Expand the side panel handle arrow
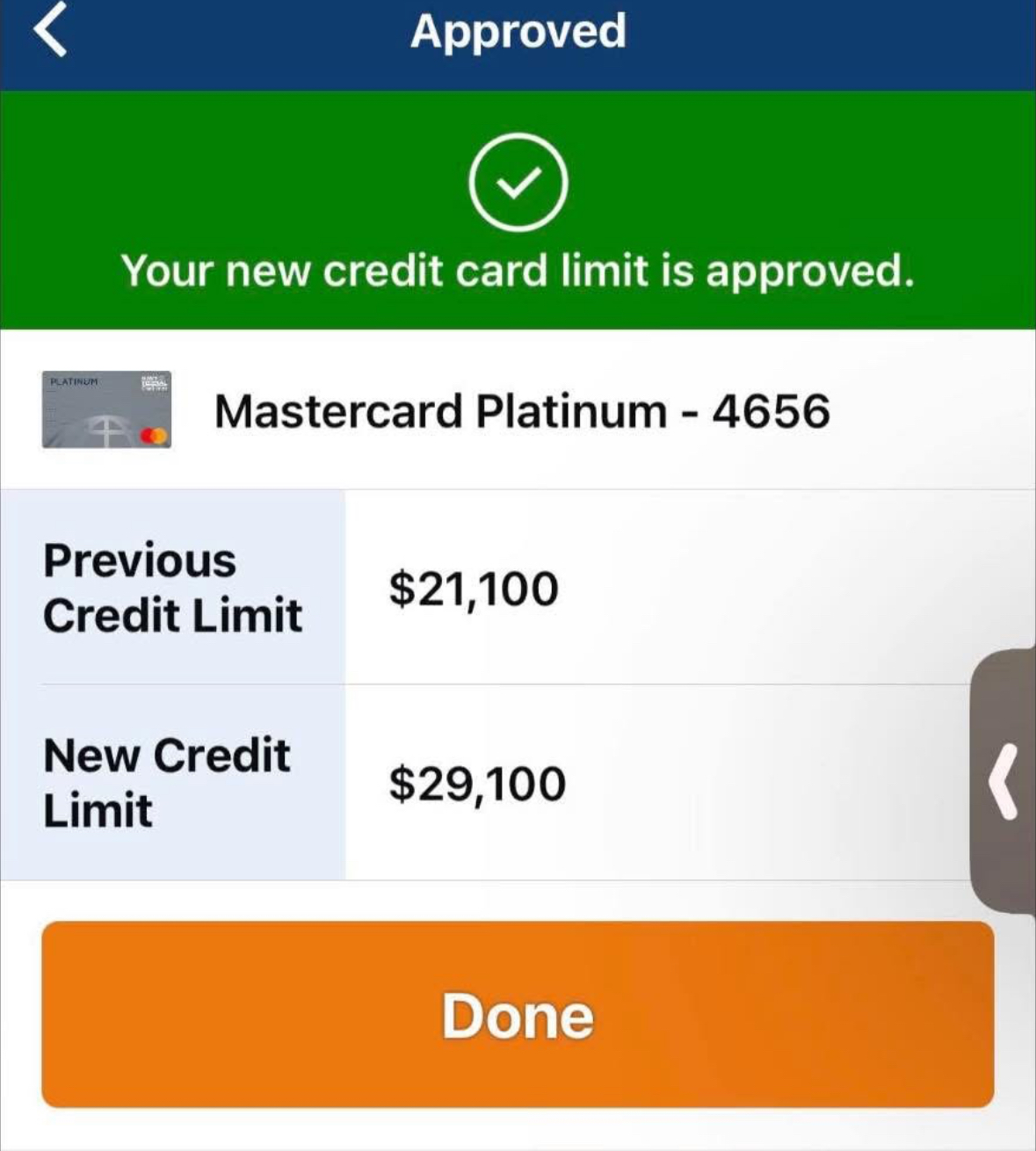This screenshot has height=1151, width=1036. (1003, 782)
